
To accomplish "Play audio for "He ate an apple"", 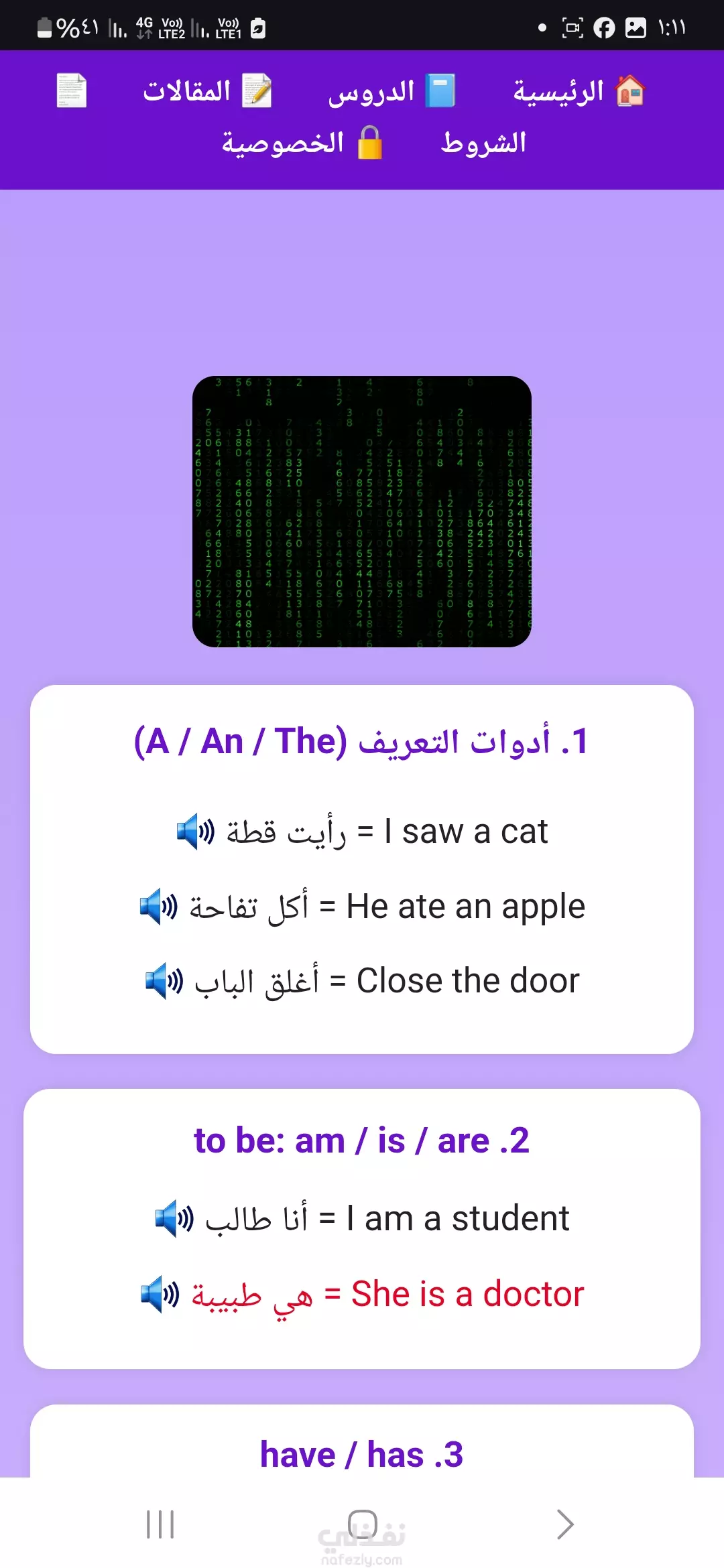I will coord(158,907).
